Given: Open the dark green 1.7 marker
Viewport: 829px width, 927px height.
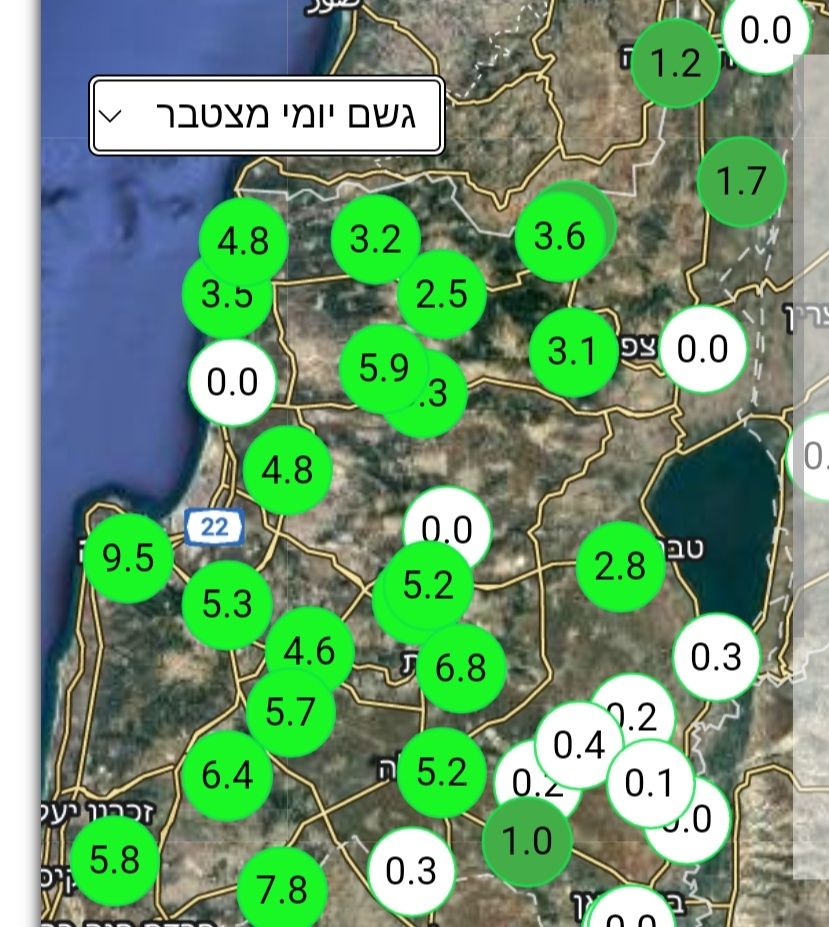Looking at the screenshot, I should [x=741, y=181].
